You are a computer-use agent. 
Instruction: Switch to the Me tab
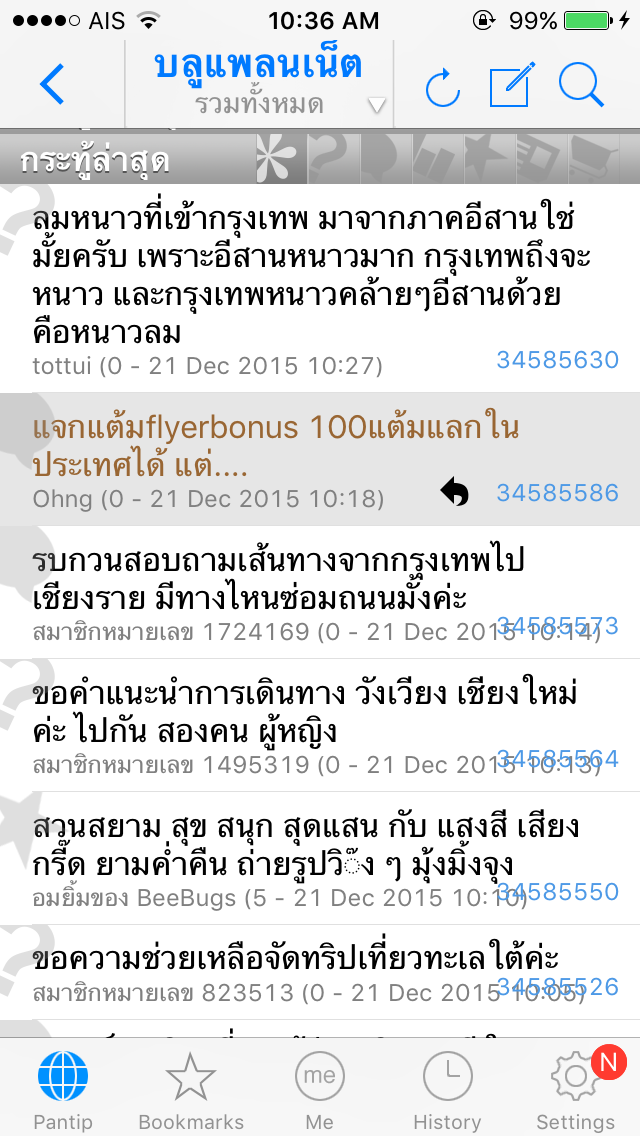[320, 1089]
